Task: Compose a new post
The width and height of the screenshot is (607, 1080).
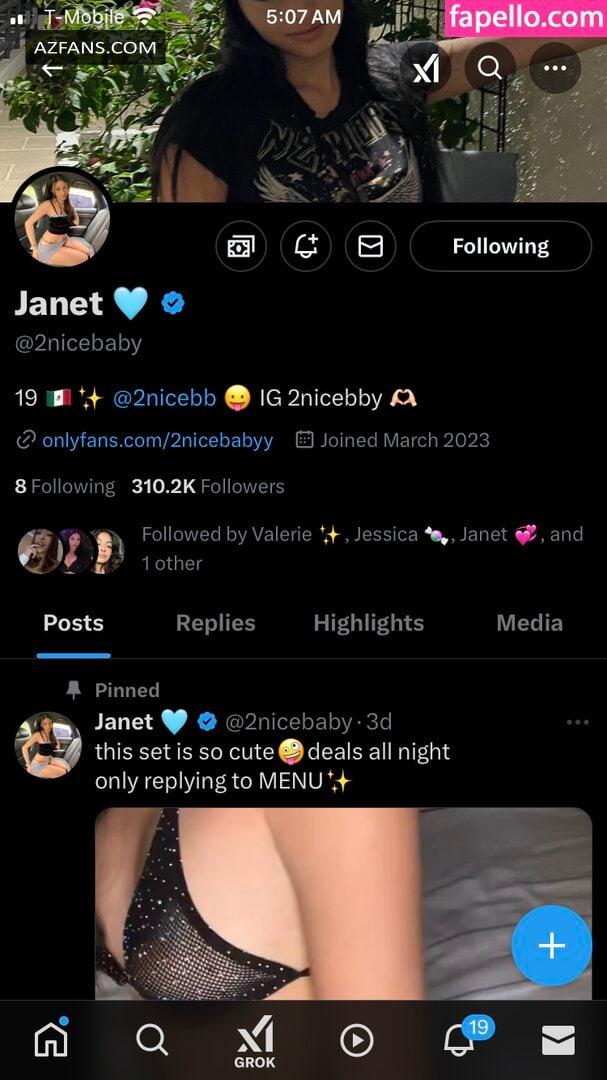Action: 551,945
